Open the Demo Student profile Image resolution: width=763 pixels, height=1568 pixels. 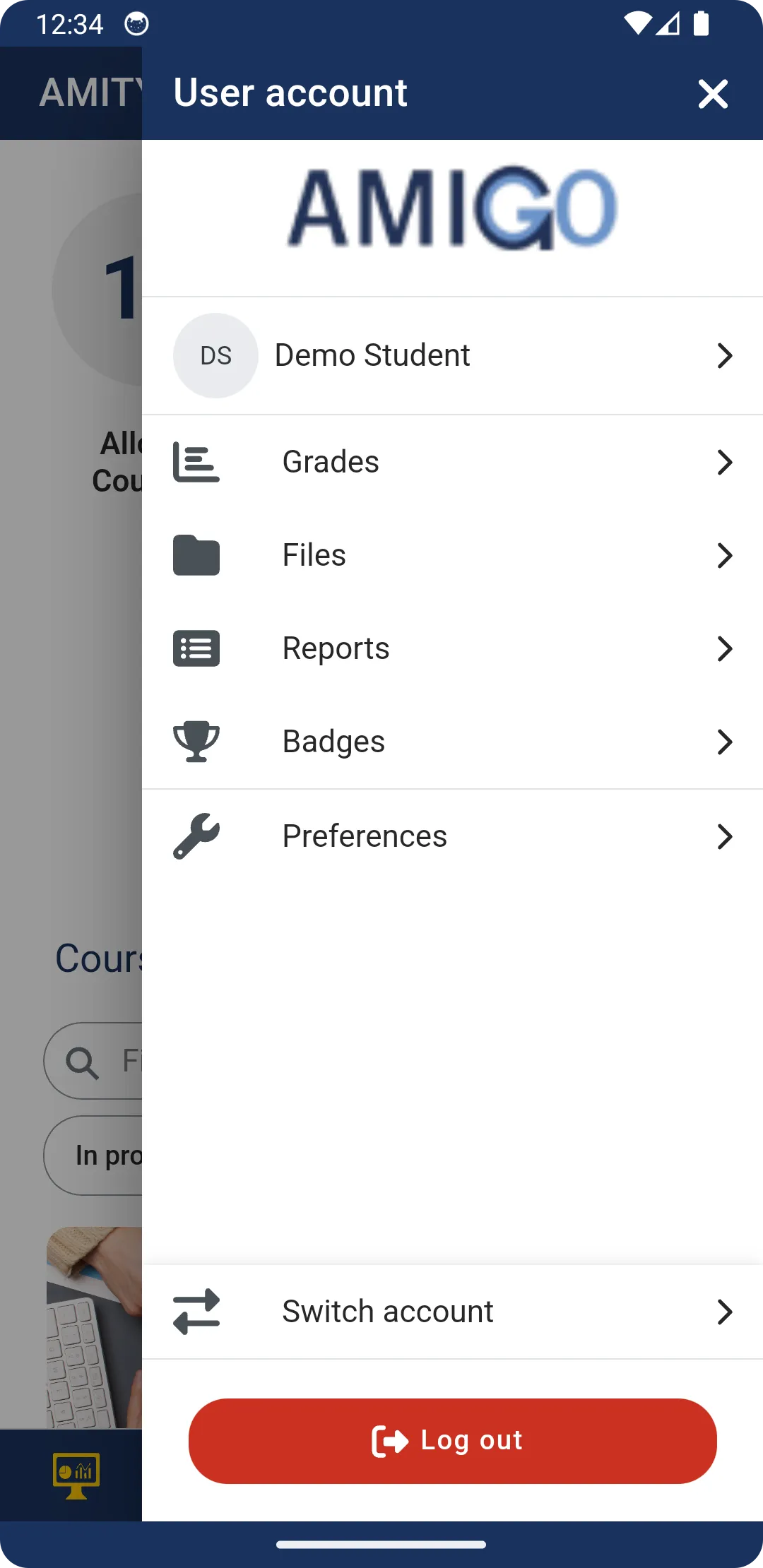(452, 355)
